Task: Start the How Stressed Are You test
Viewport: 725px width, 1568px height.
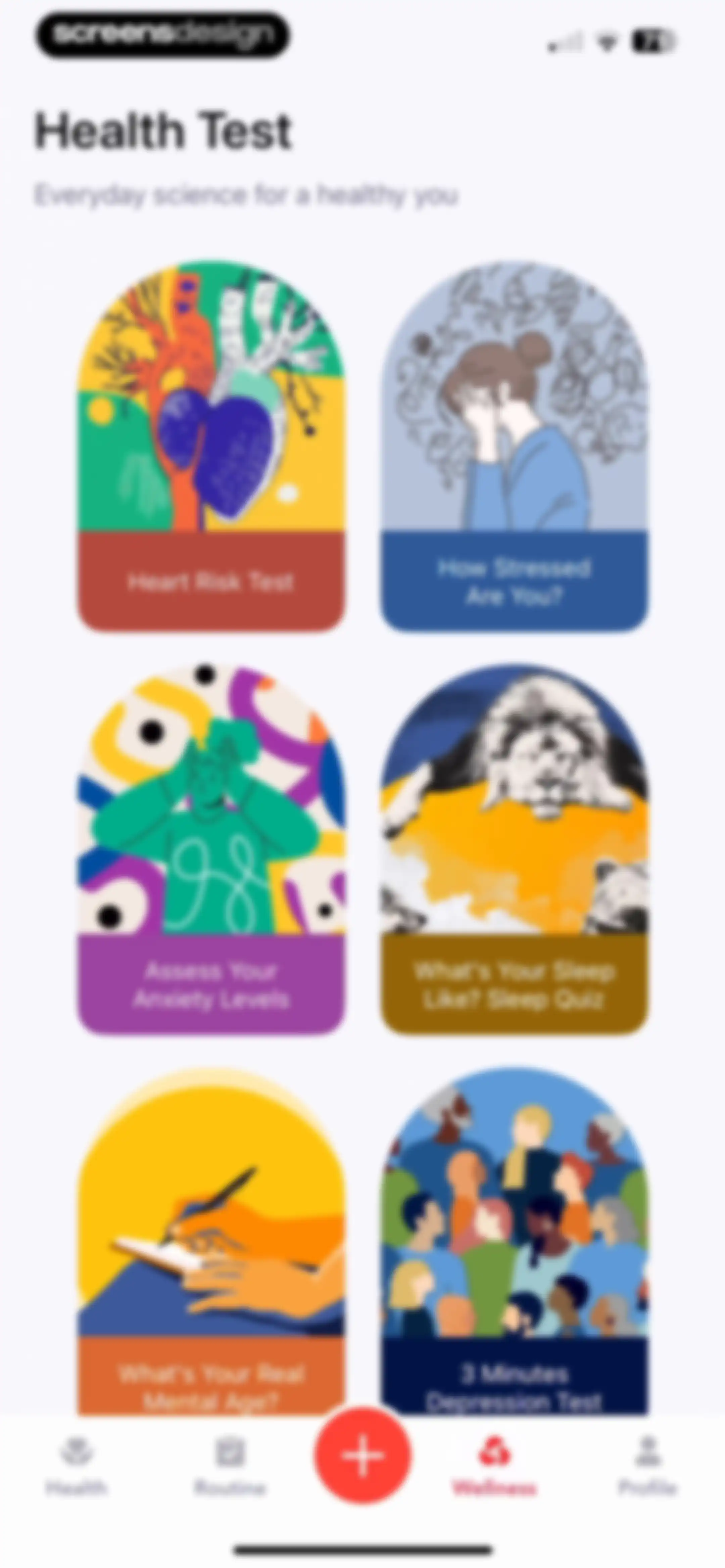Action: 514,446
